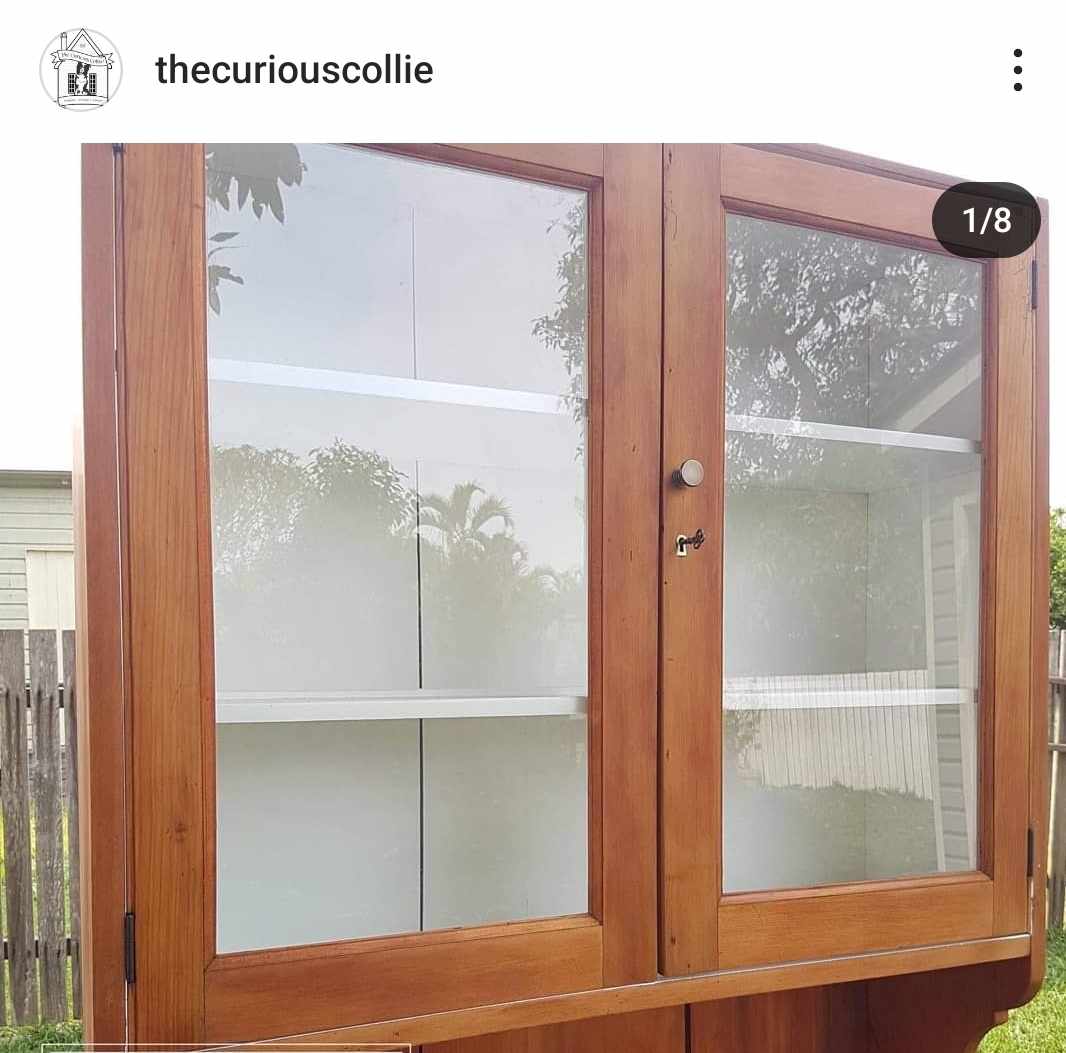Open the post overflow menu
Viewport: 1066px width, 1053px height.
(x=1017, y=70)
